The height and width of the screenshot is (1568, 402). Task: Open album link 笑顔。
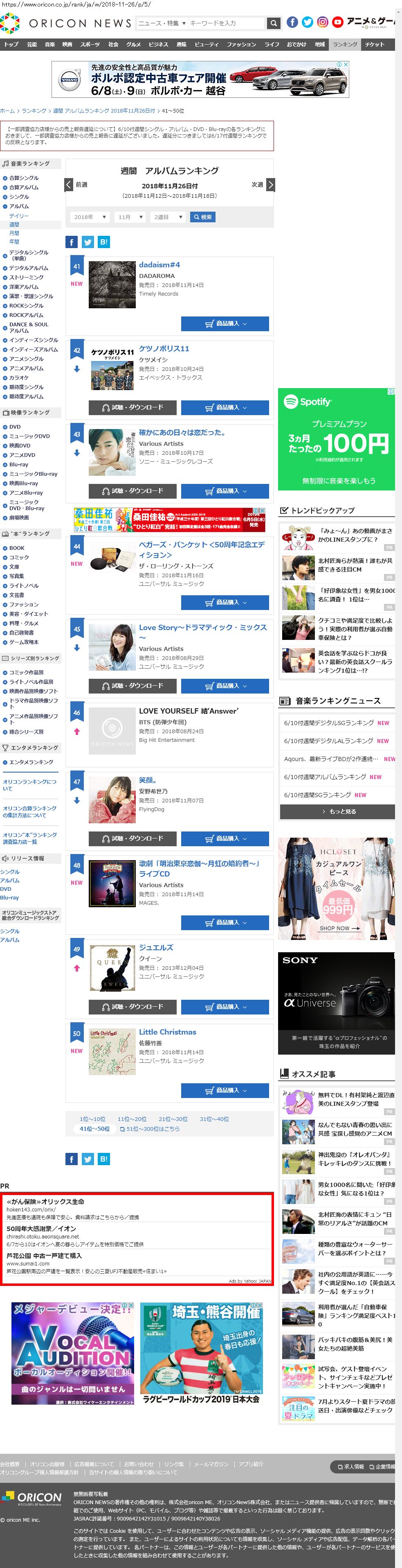(x=148, y=780)
